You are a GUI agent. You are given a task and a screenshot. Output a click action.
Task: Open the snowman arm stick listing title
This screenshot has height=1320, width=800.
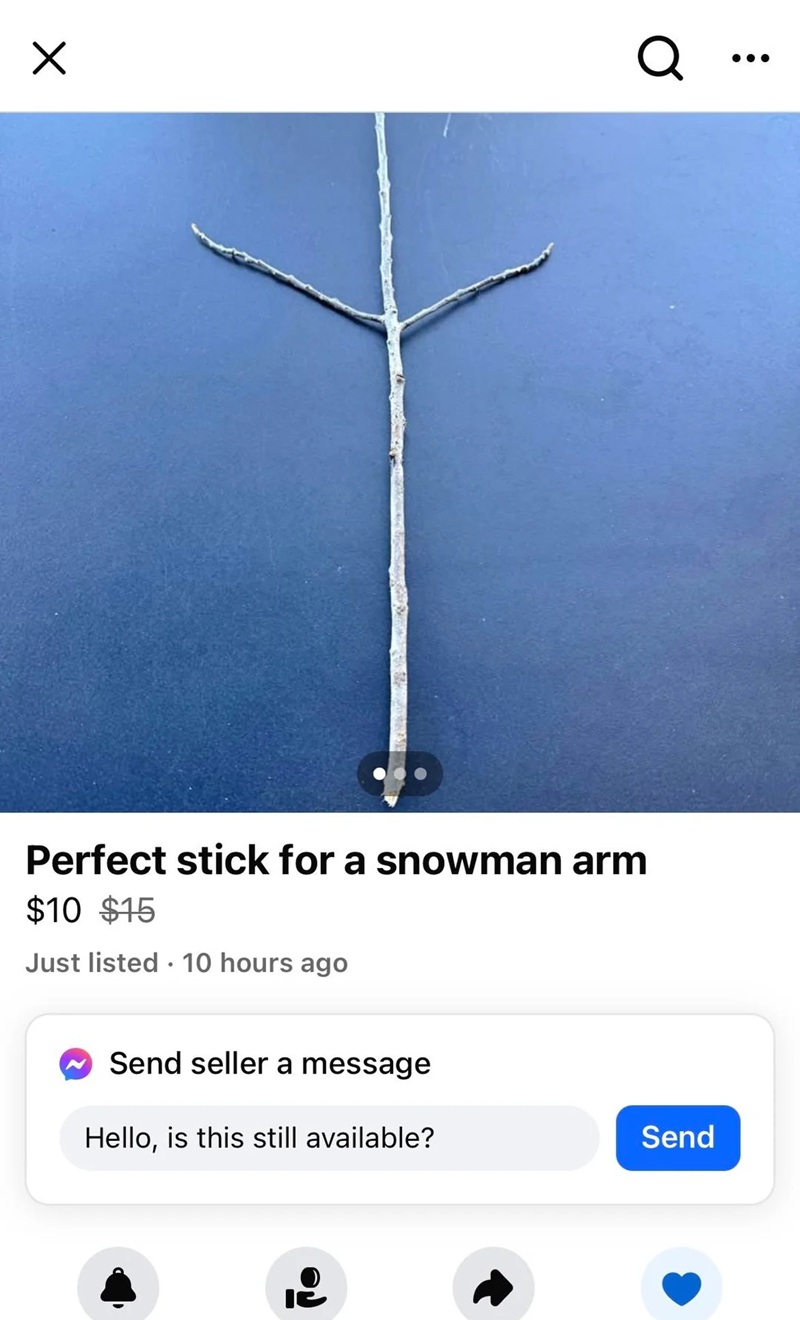(x=337, y=860)
